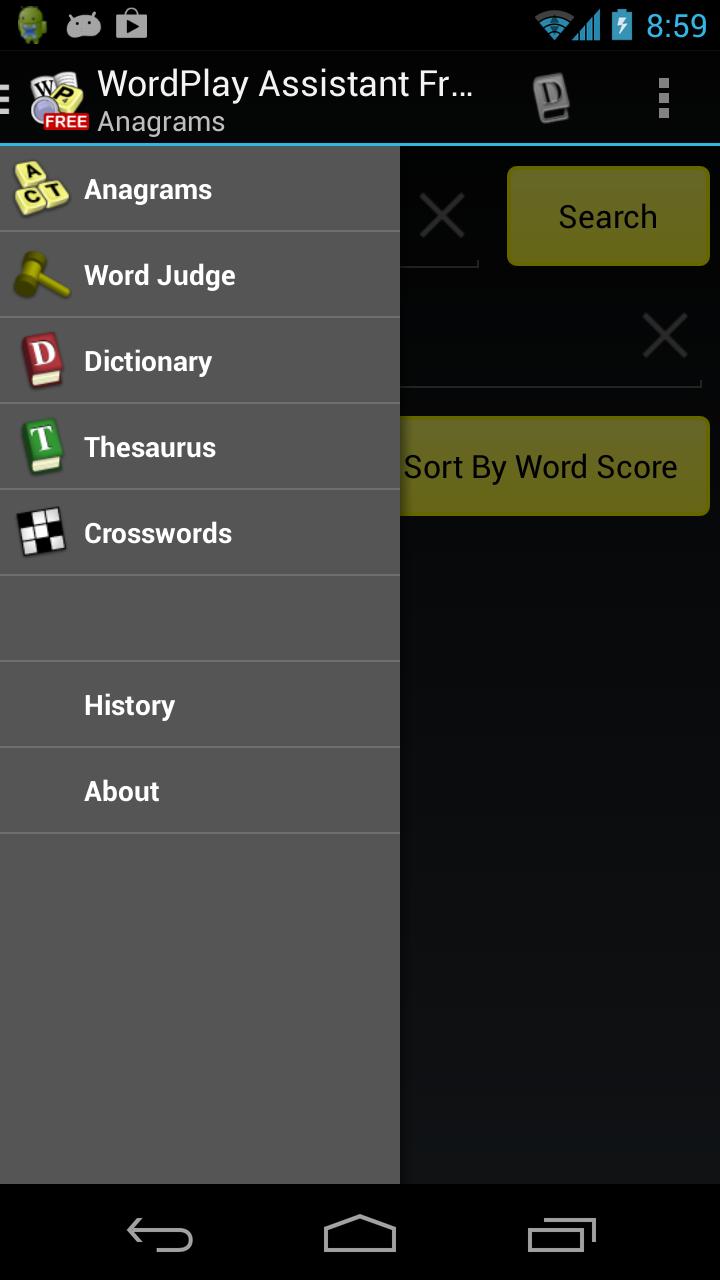Close the drawer via the app icon

(x=52, y=99)
